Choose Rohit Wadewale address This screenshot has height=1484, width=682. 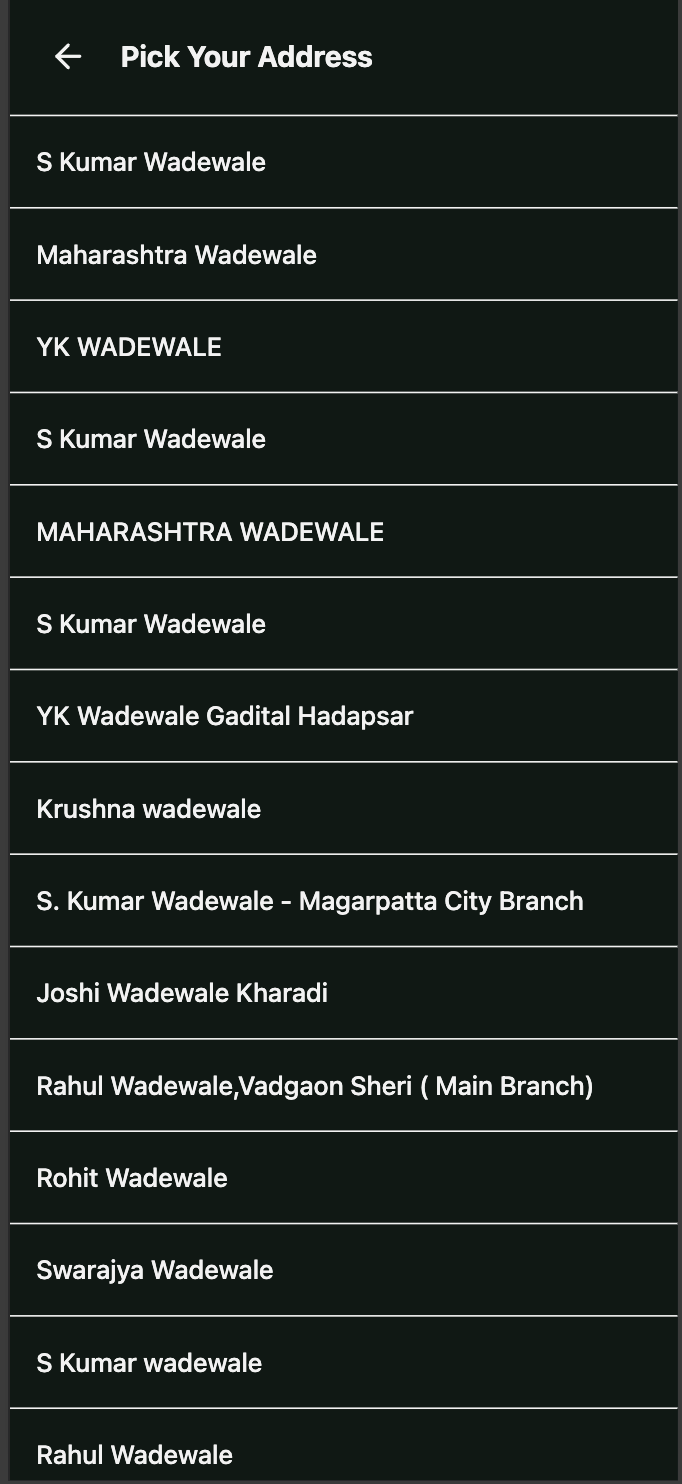click(x=132, y=1178)
